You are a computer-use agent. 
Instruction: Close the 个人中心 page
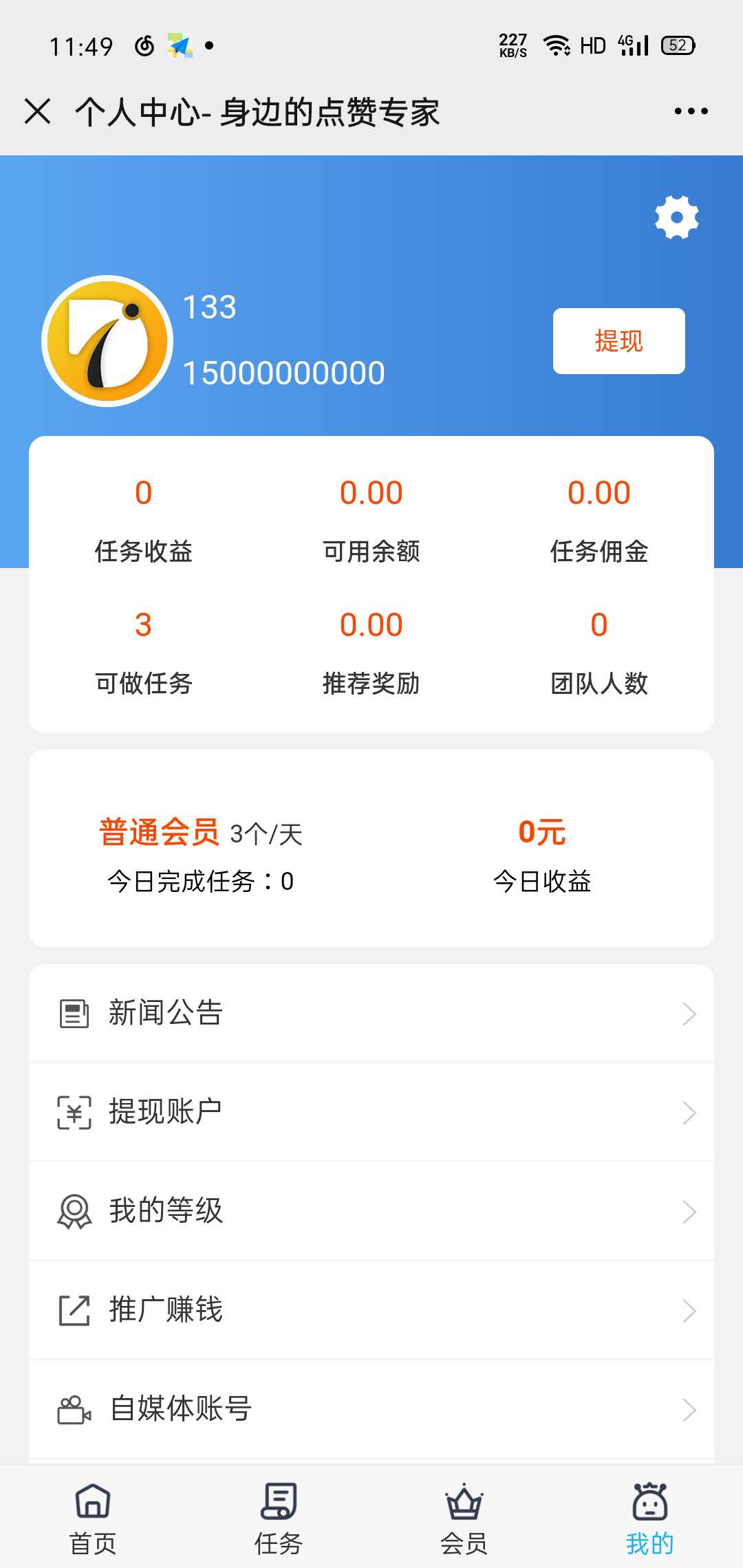(38, 111)
